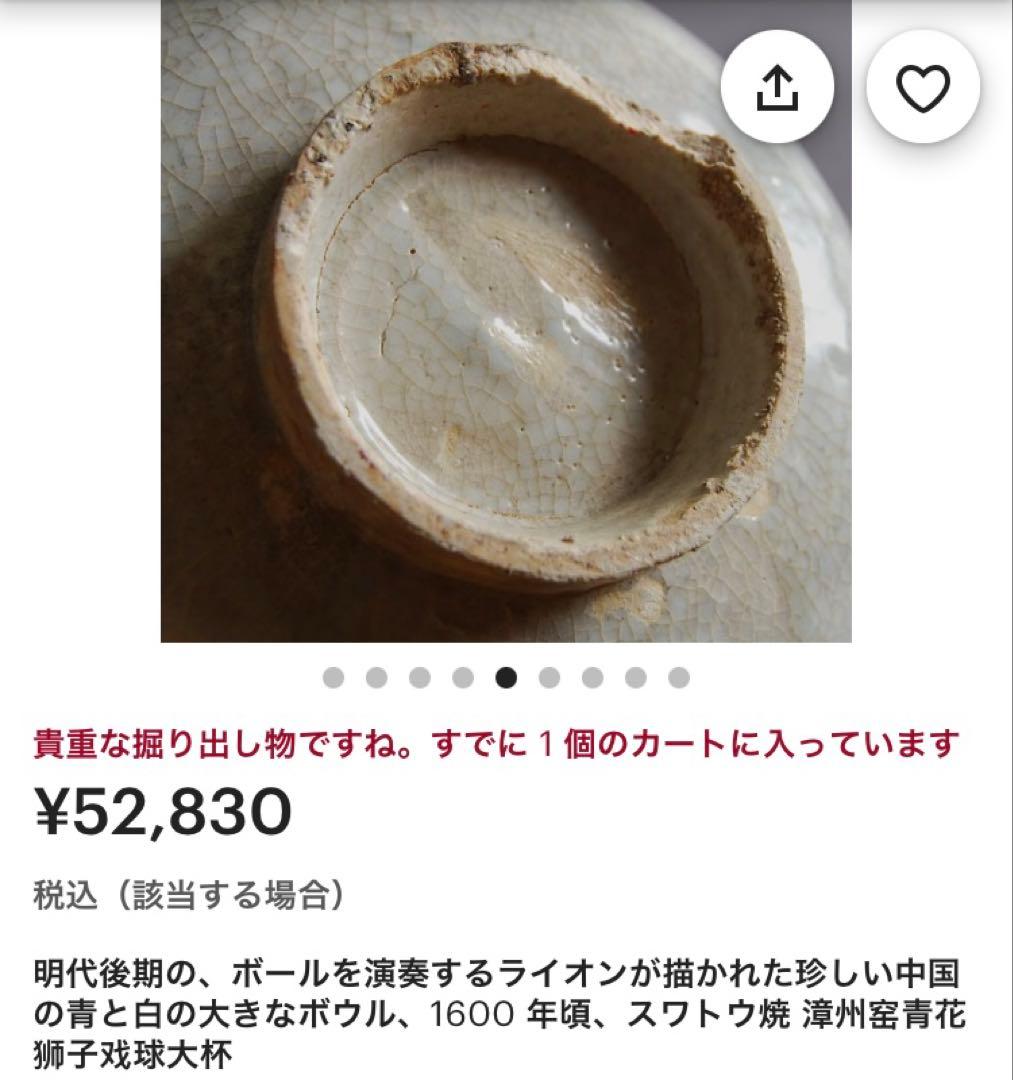This screenshot has width=1013, height=1080.
Task: Switch to the fourth photo via its dot
Action: pyautogui.click(x=461, y=678)
